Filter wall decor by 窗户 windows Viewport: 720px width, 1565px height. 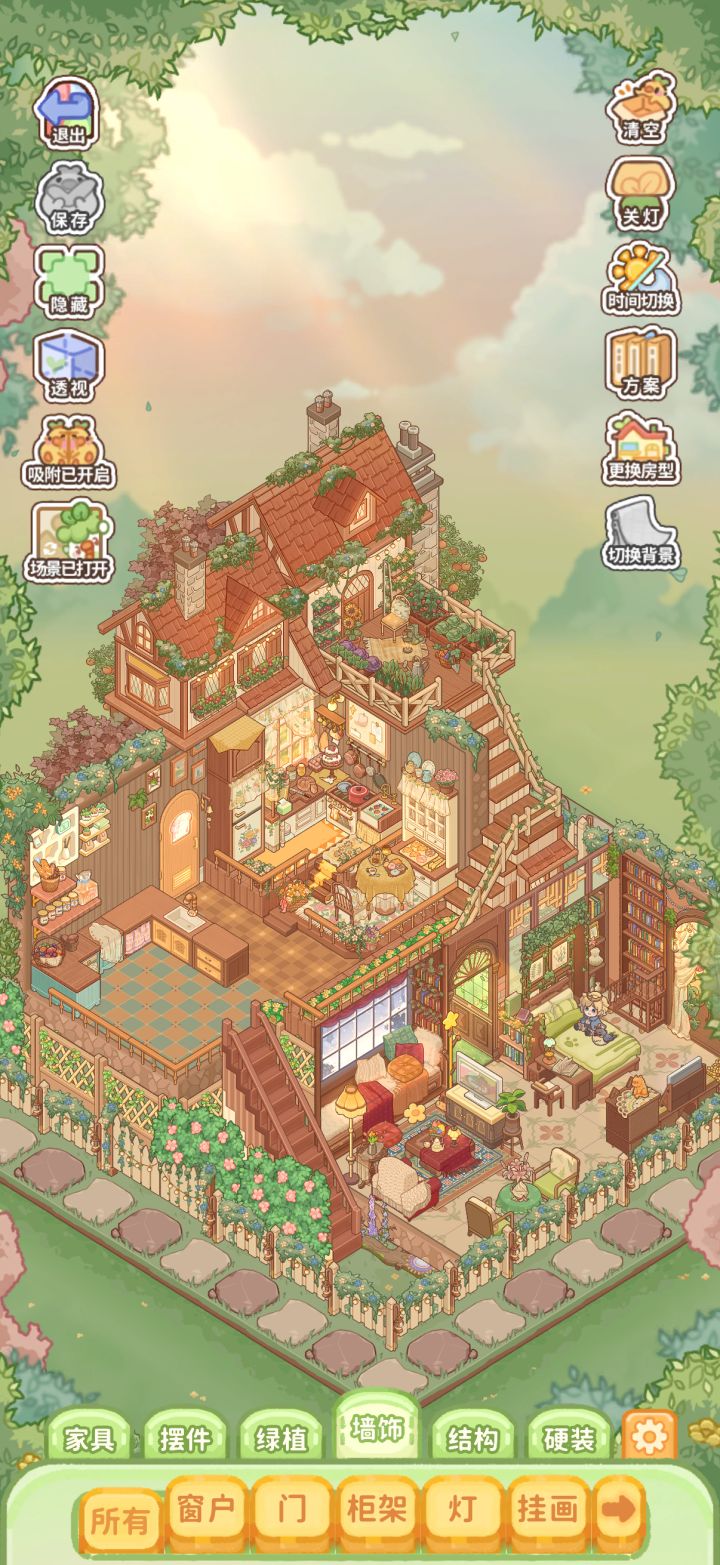[x=206, y=1509]
